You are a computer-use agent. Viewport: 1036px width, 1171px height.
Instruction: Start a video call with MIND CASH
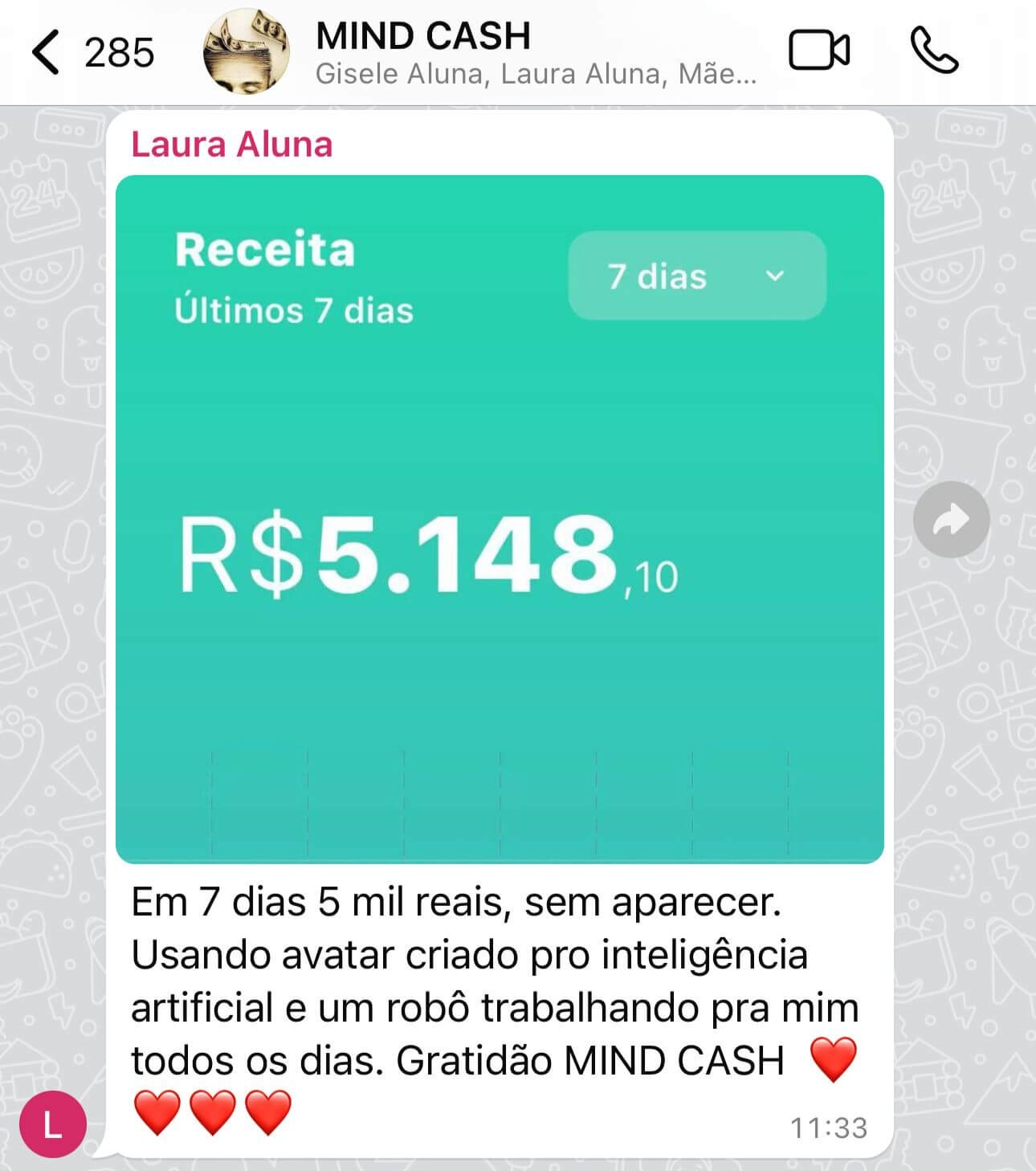818,51
